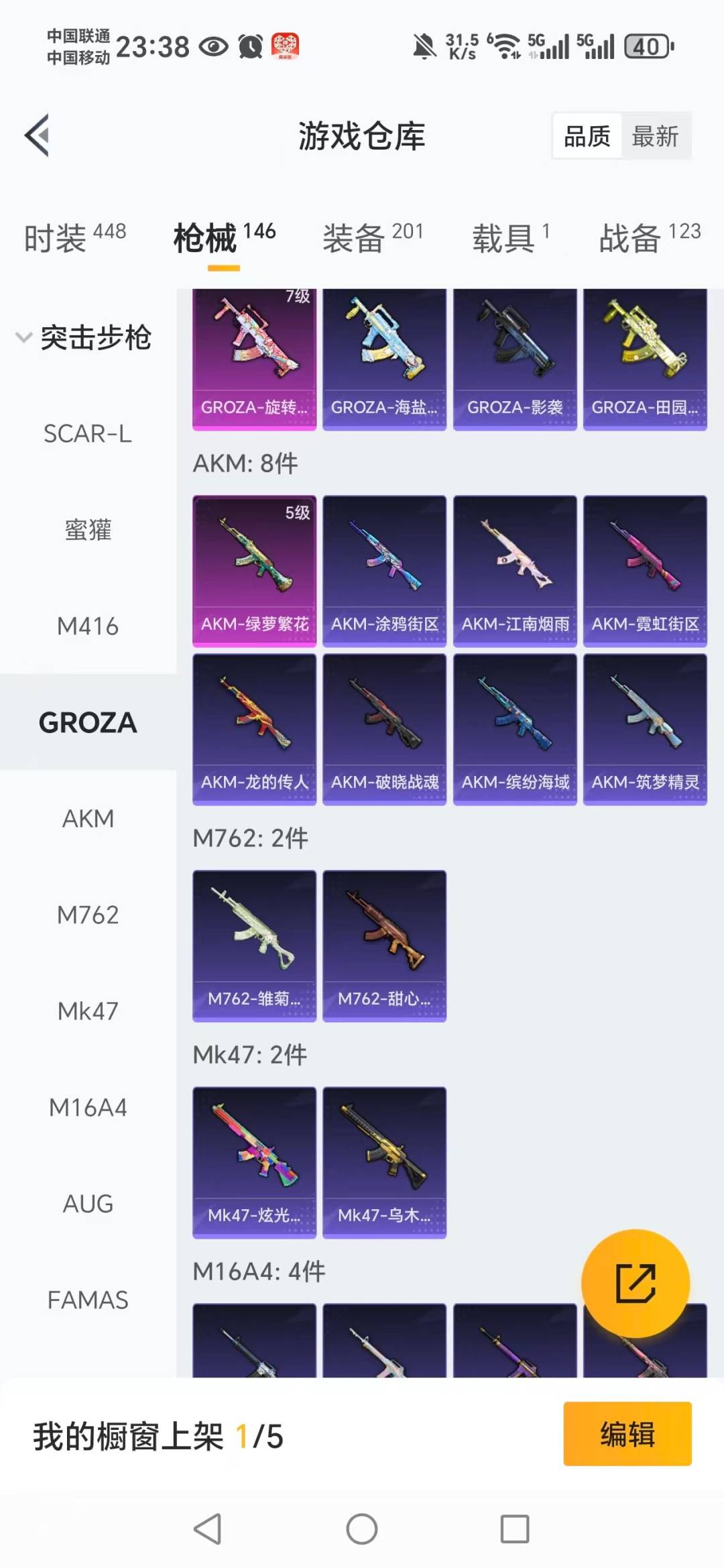
Task: Go to the system home screen
Action: click(x=362, y=1530)
